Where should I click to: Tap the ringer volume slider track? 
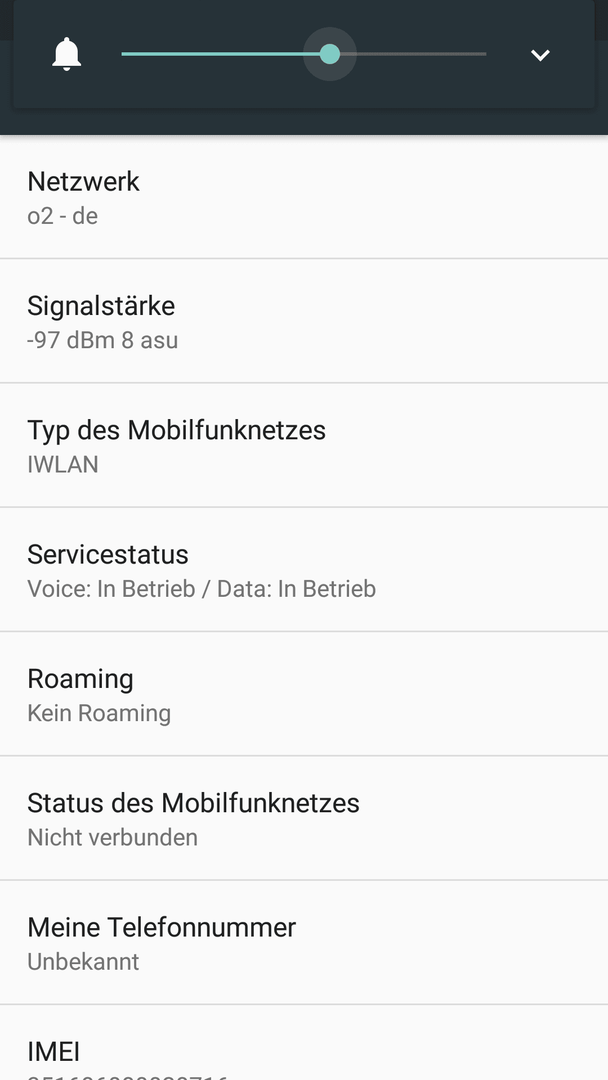[304, 54]
